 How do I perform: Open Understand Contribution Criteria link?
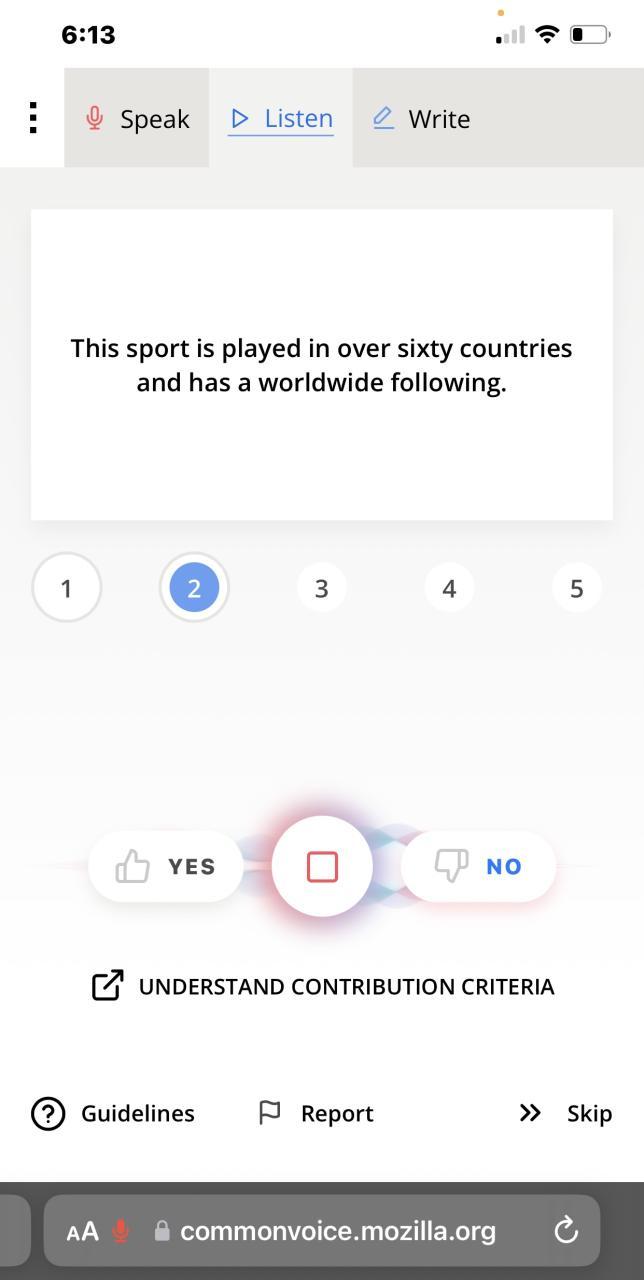coord(322,986)
